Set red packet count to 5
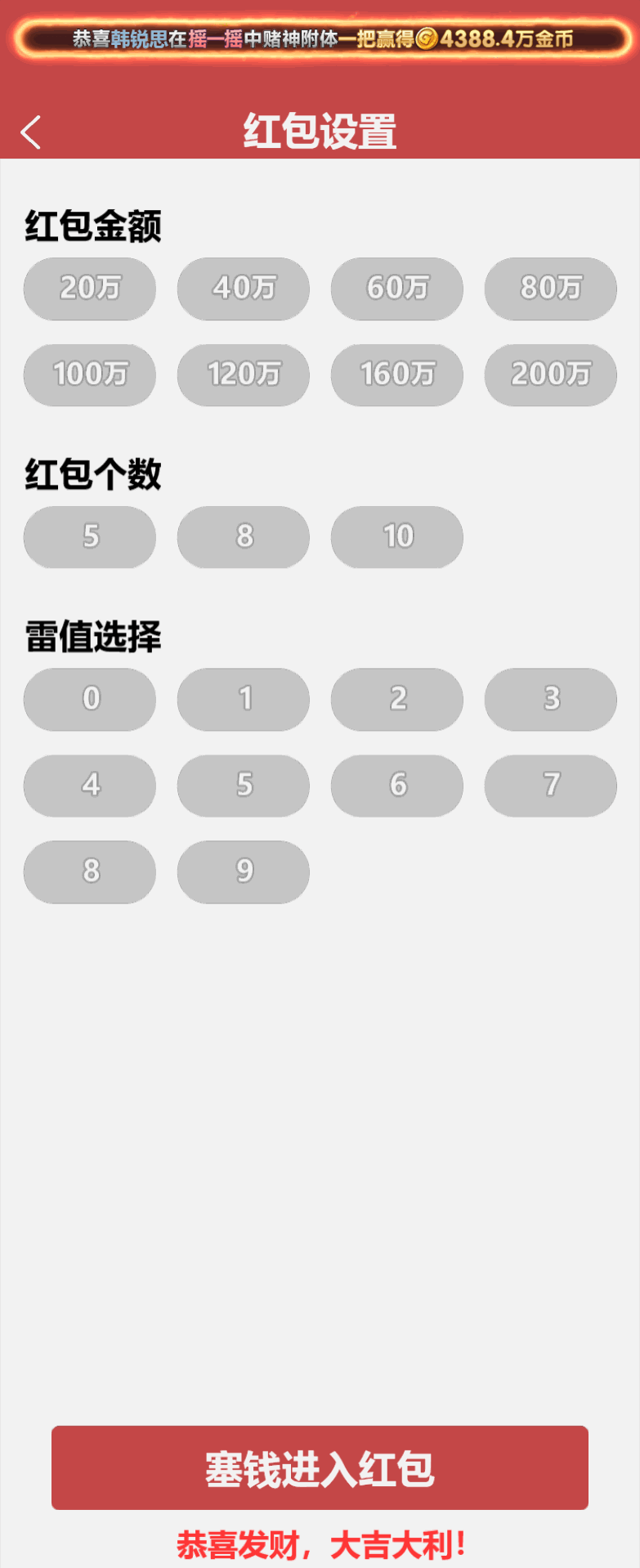640x1568 pixels. [x=89, y=537]
